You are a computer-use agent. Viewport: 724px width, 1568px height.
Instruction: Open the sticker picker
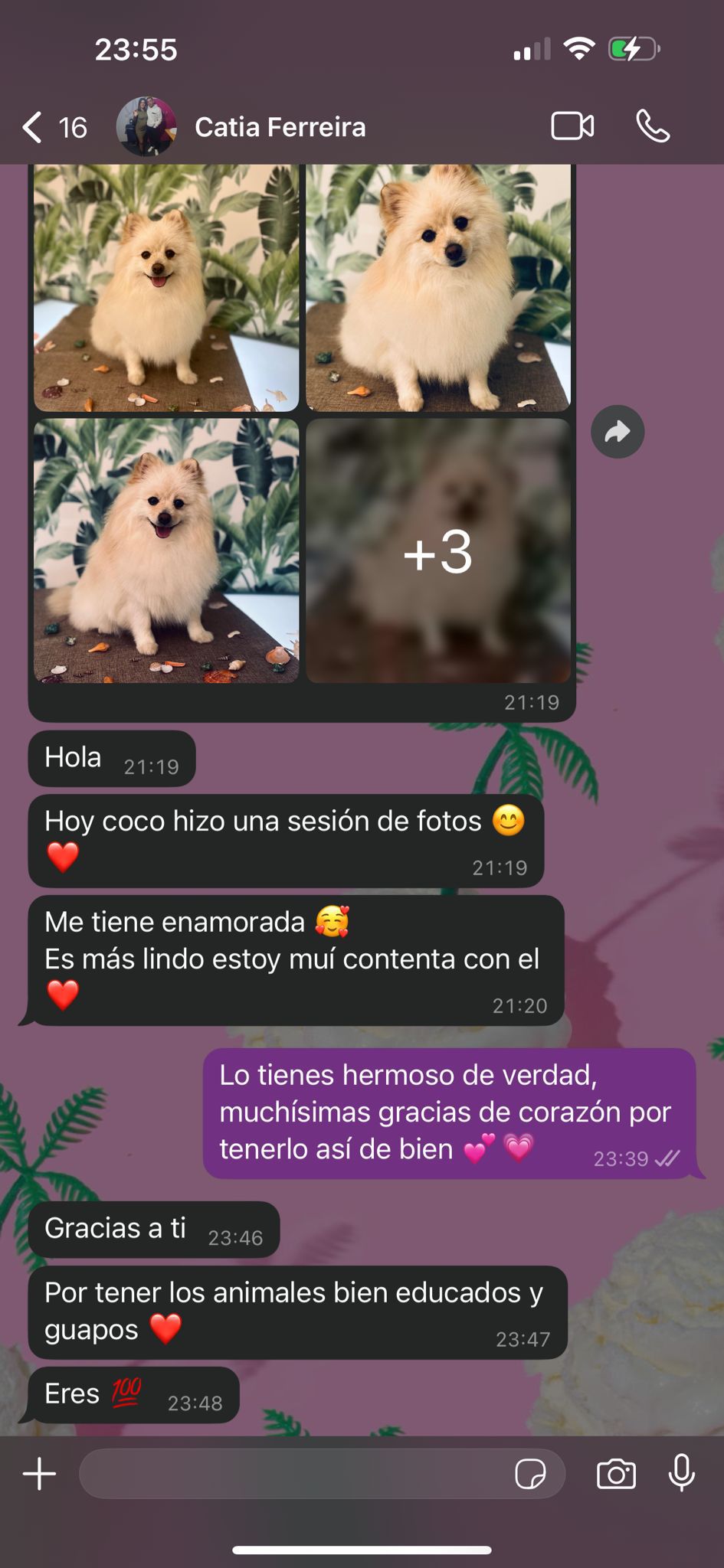tap(530, 1474)
